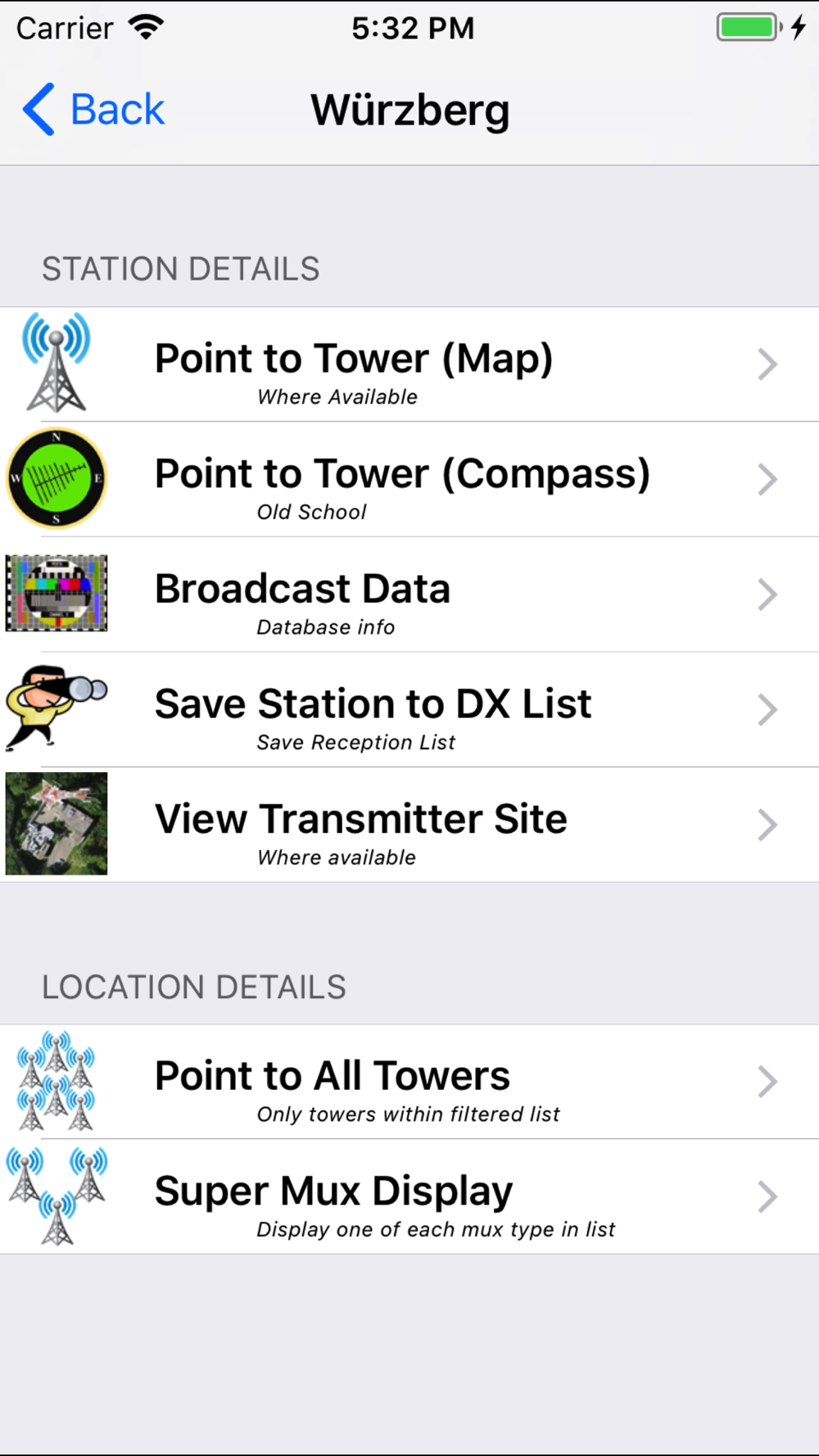Go back to the previous screen
The height and width of the screenshot is (1456, 819).
[94, 110]
